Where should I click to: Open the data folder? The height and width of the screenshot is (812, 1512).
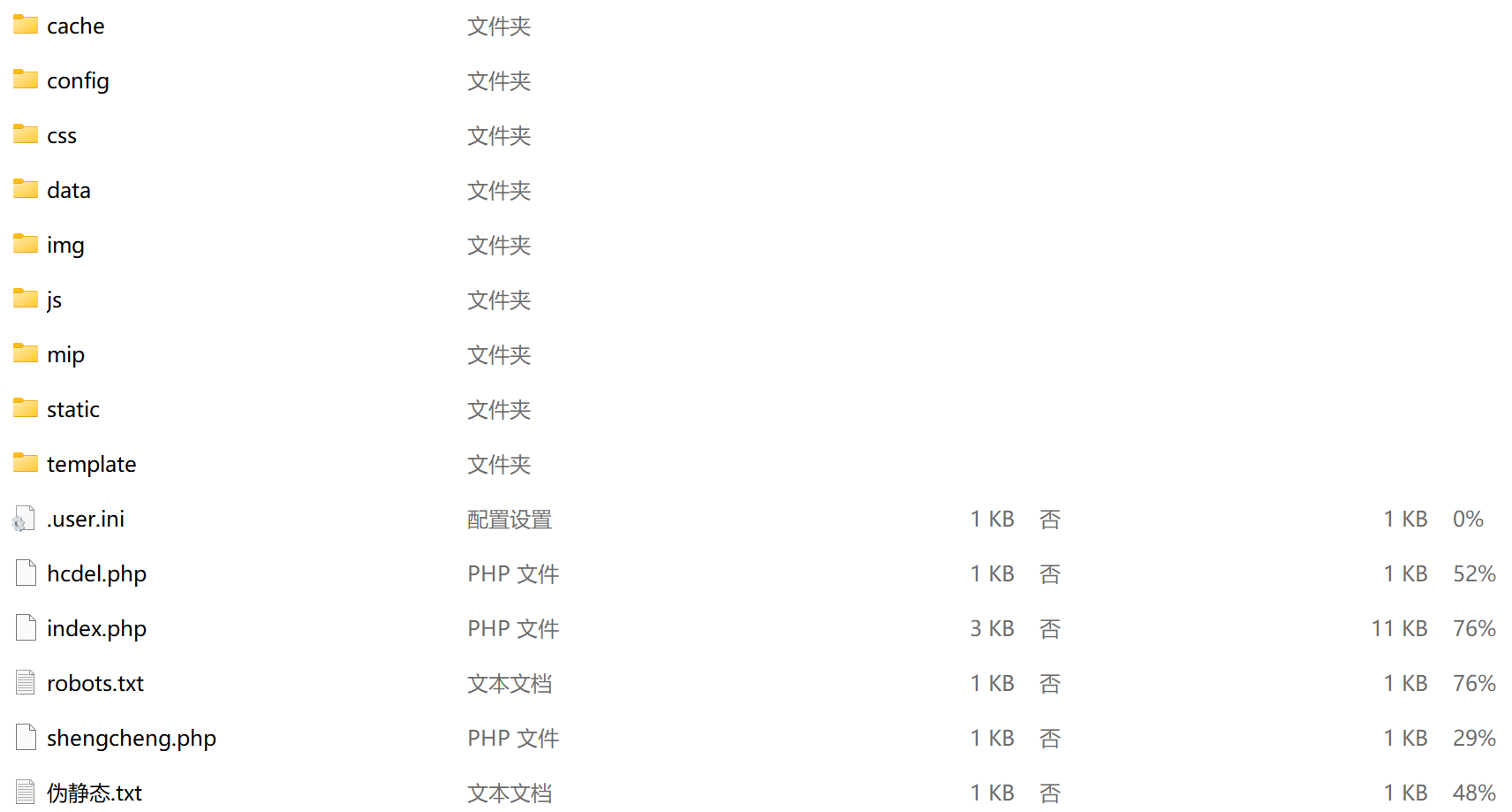pos(69,191)
